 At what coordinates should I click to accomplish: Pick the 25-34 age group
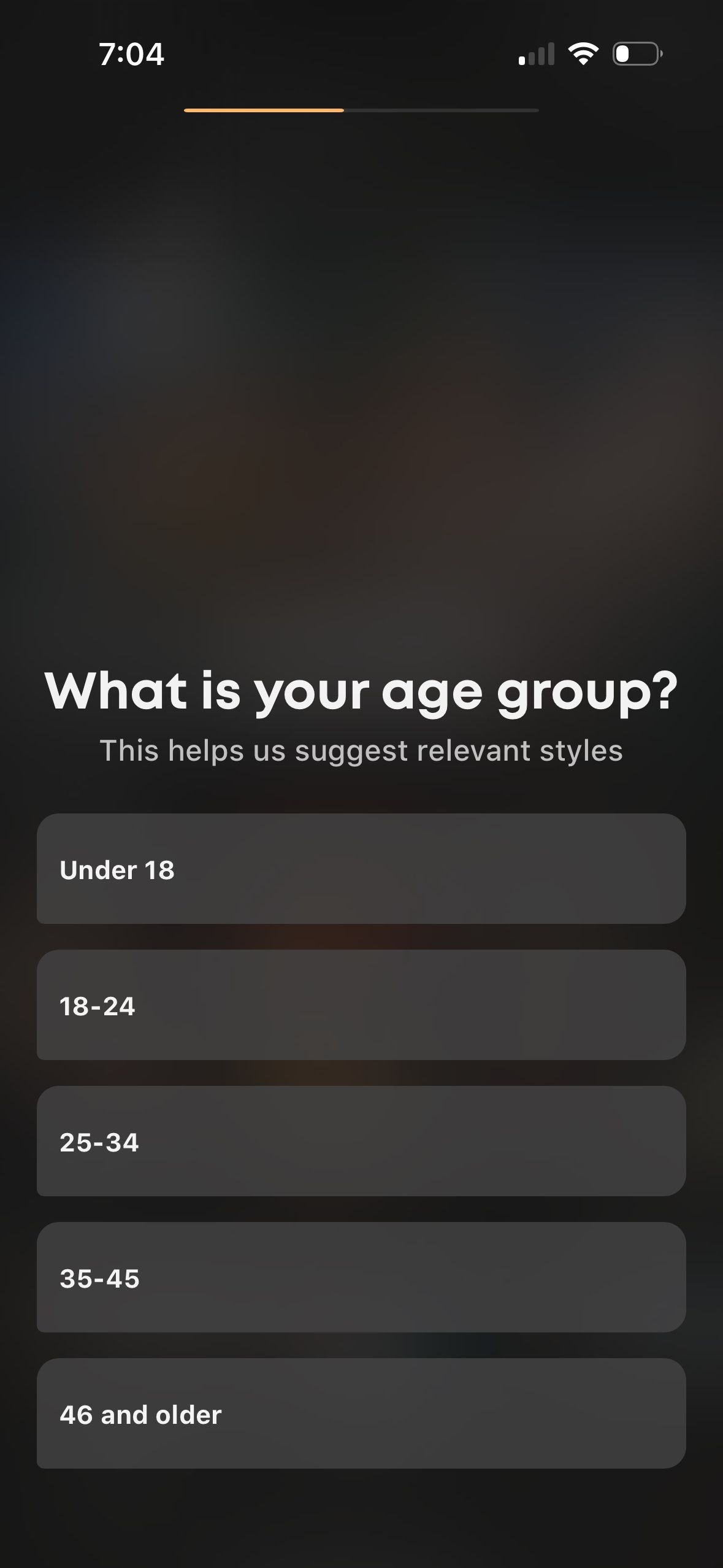click(361, 1141)
